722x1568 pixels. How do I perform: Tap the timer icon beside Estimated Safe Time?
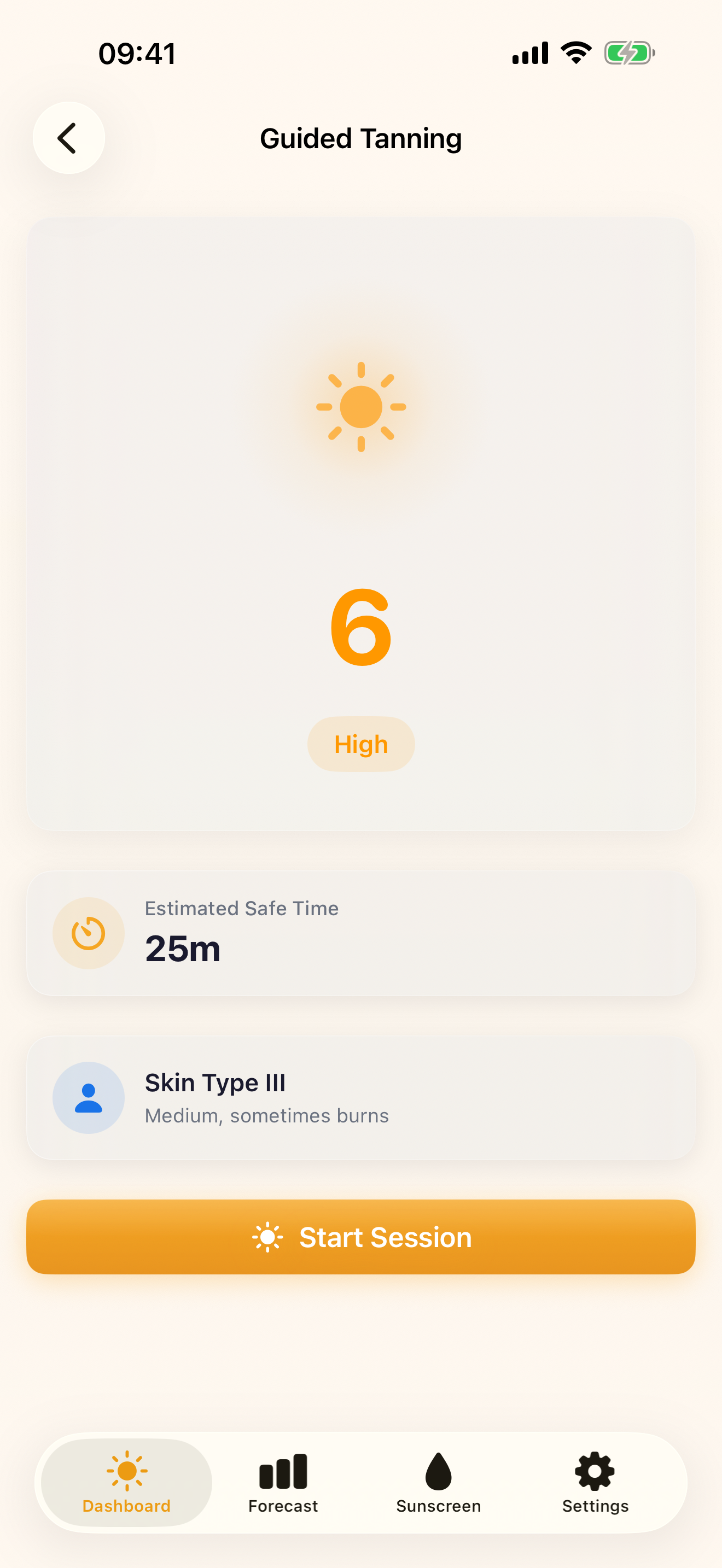pyautogui.click(x=88, y=933)
